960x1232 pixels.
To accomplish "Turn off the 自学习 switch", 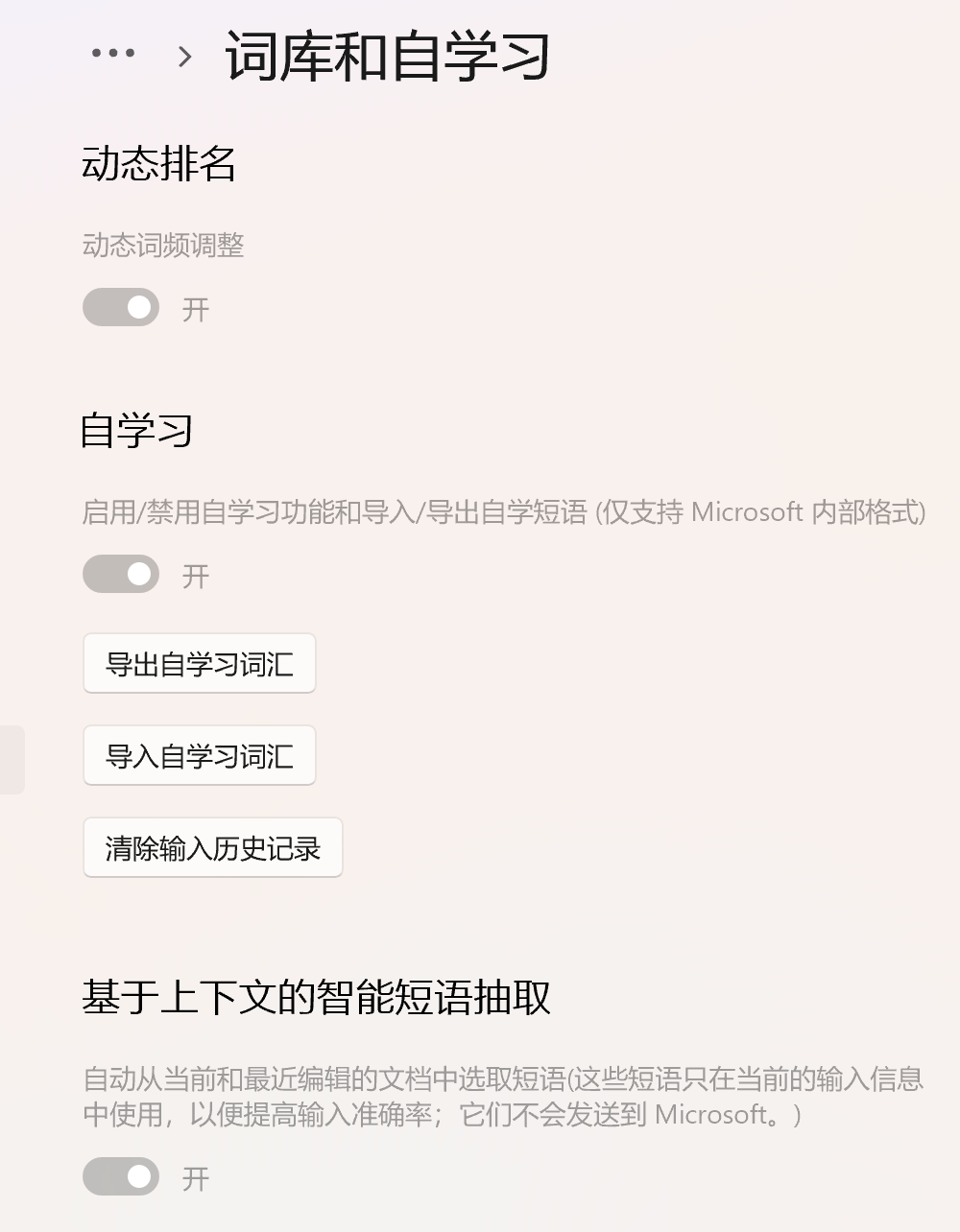I will pyautogui.click(x=121, y=575).
